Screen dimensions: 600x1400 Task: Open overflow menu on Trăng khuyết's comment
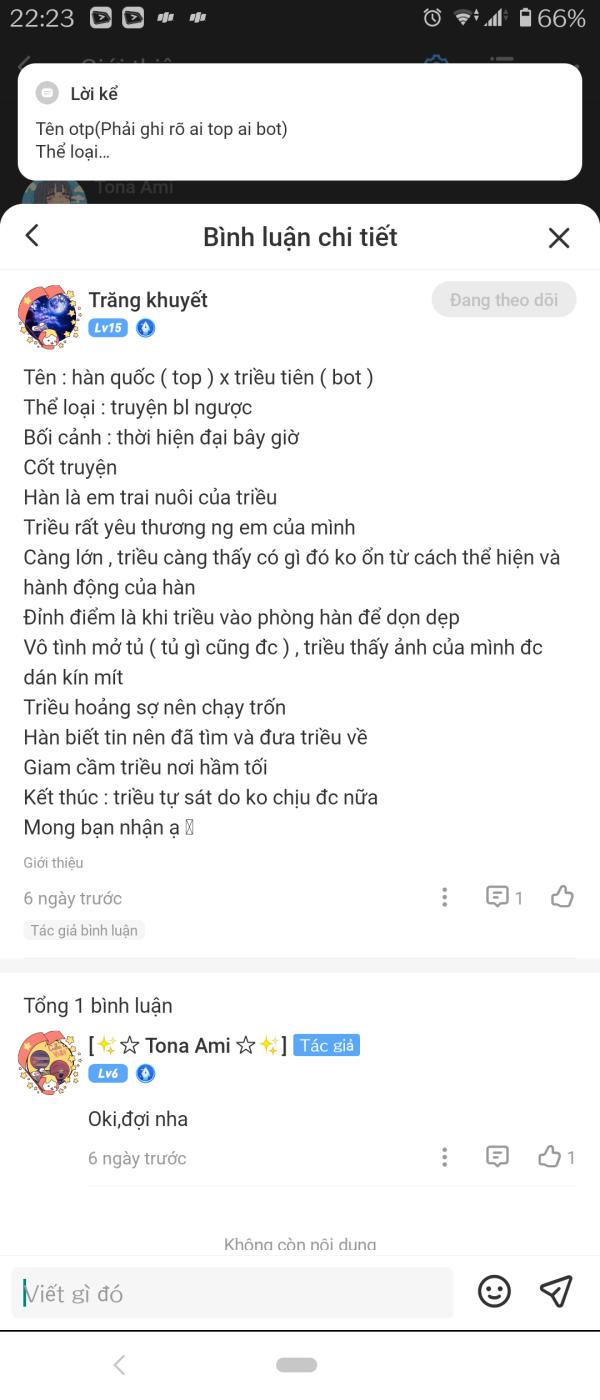pos(444,897)
